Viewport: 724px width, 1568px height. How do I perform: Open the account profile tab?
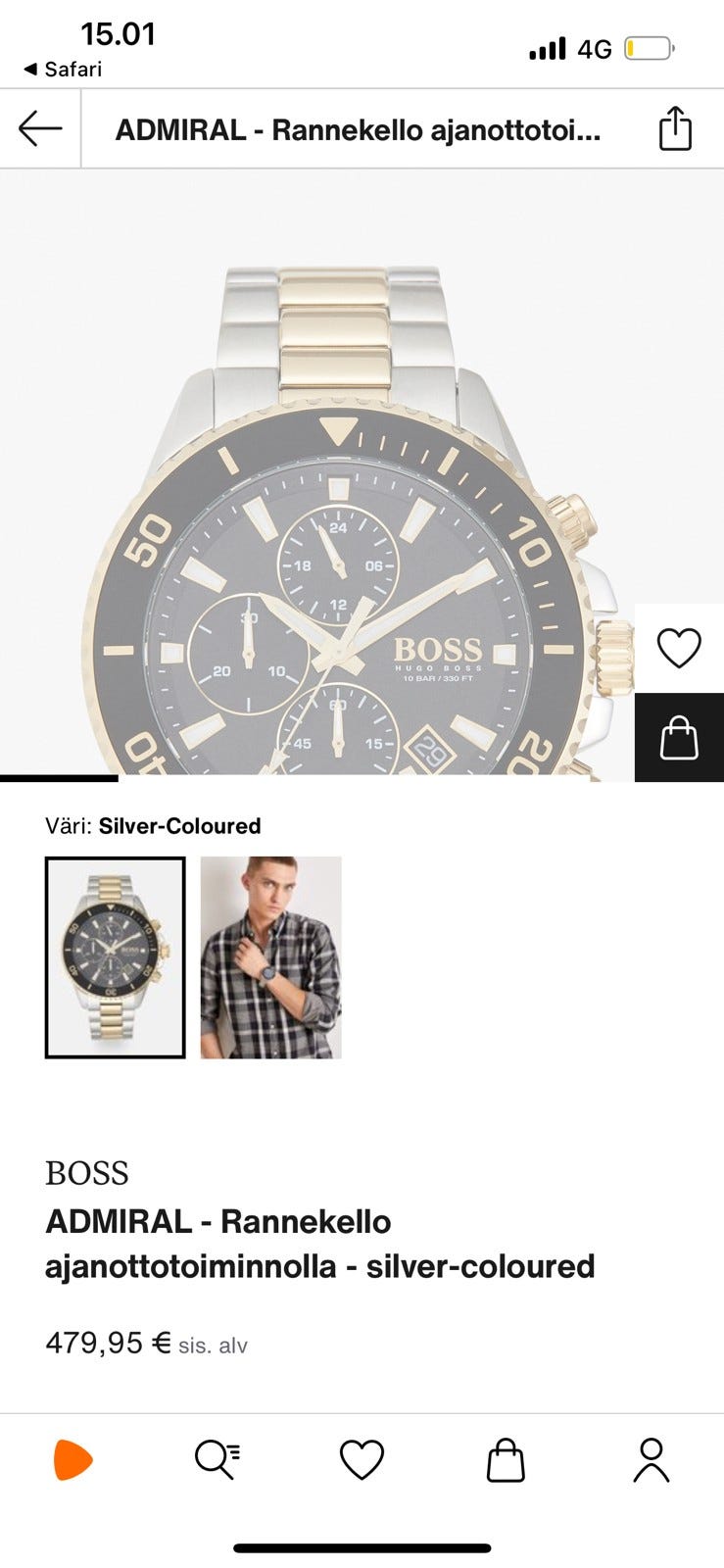click(651, 1460)
